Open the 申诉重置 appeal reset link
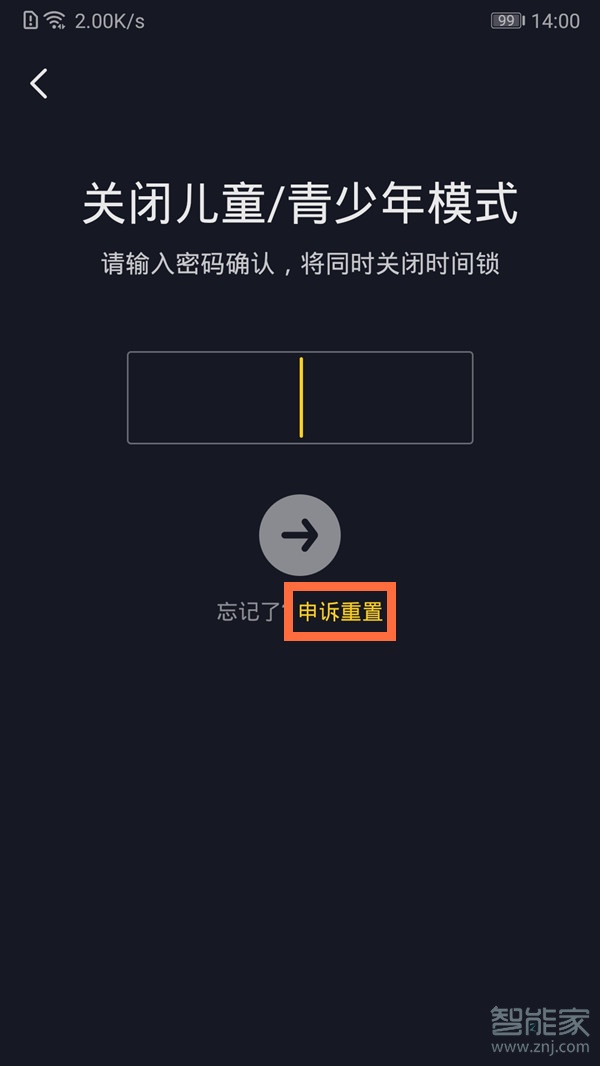Viewport: 600px width, 1066px height. click(x=341, y=612)
